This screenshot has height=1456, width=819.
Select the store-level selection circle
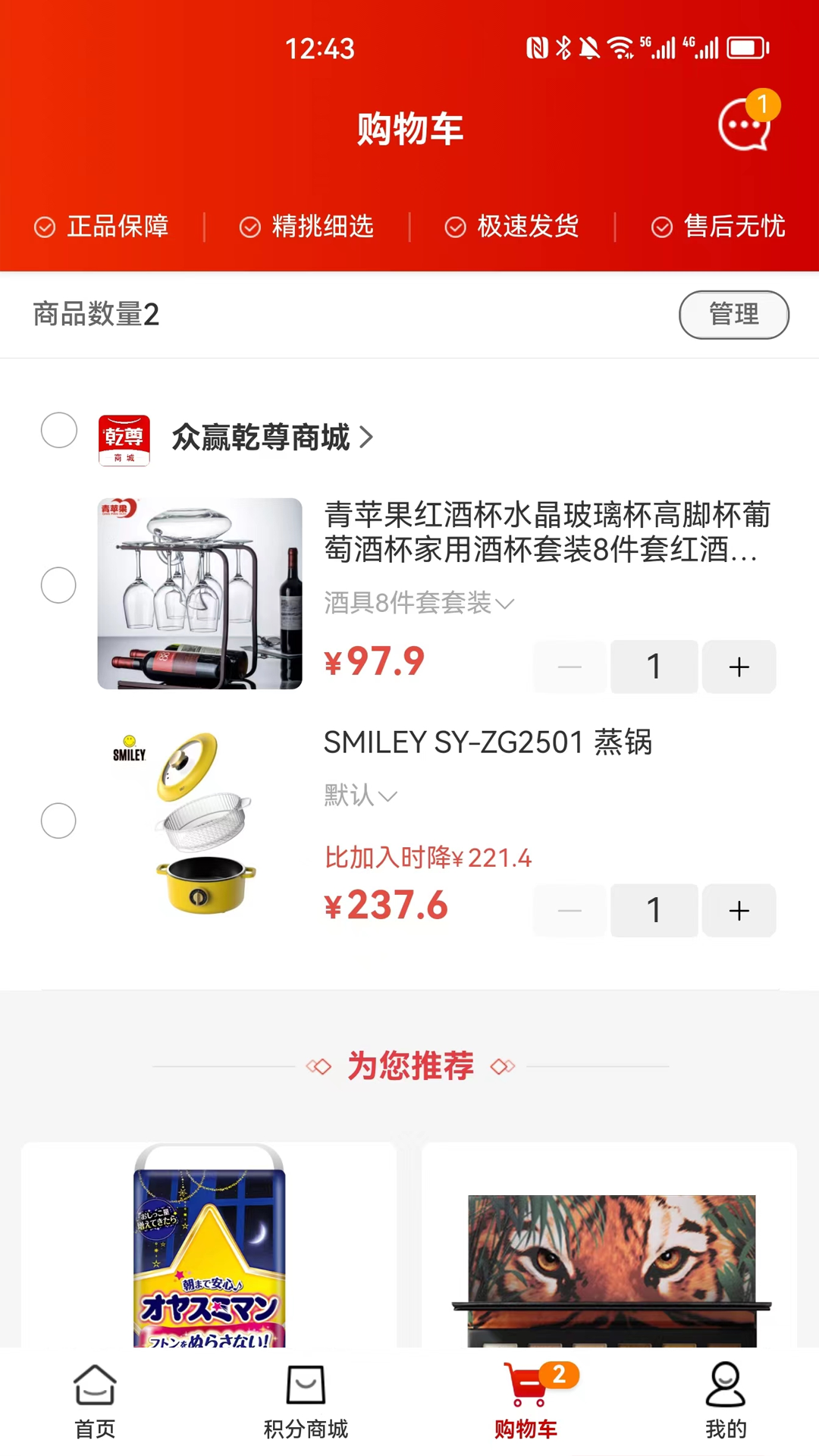[x=58, y=431]
